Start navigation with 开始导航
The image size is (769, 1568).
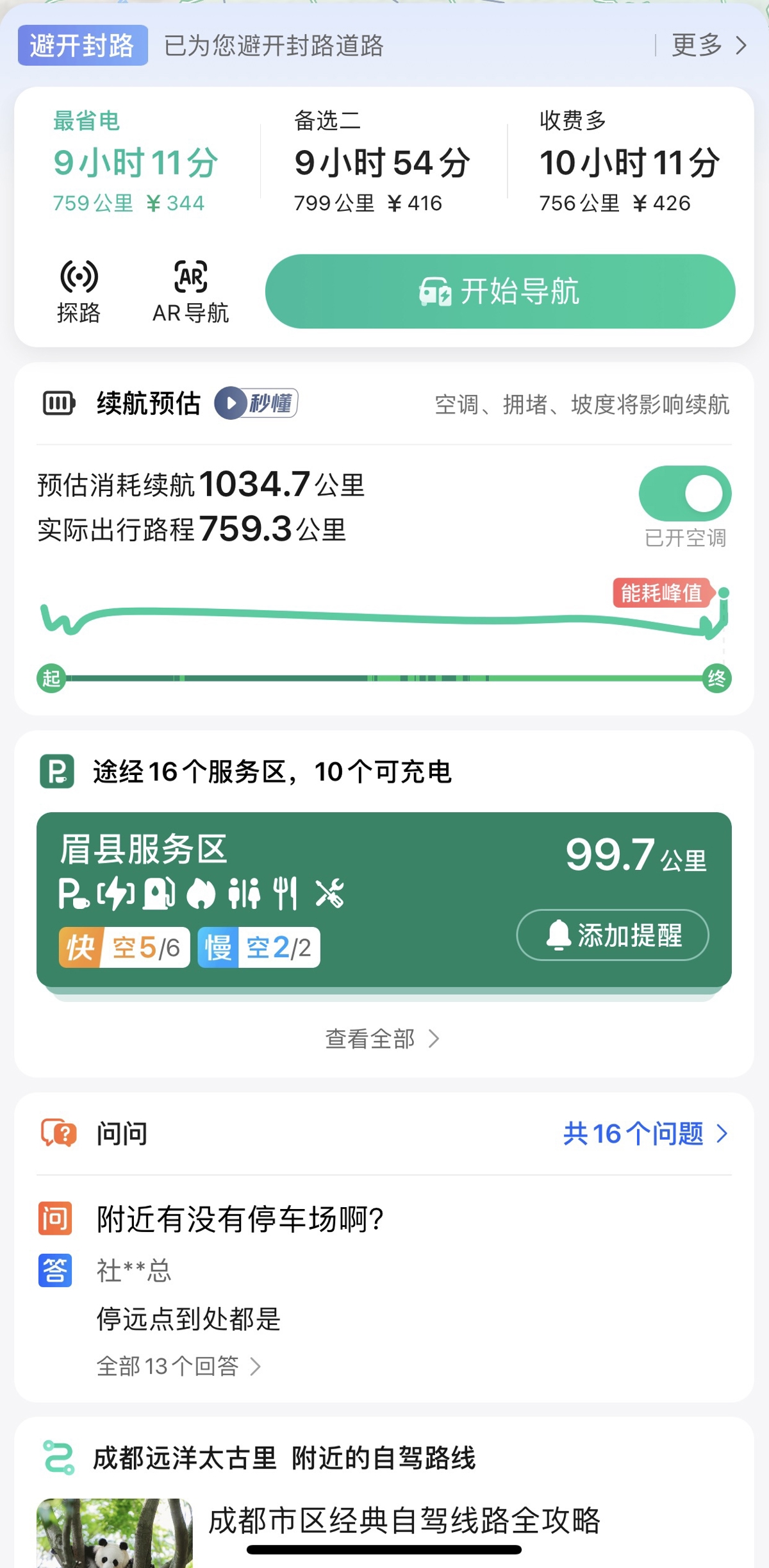coord(500,292)
